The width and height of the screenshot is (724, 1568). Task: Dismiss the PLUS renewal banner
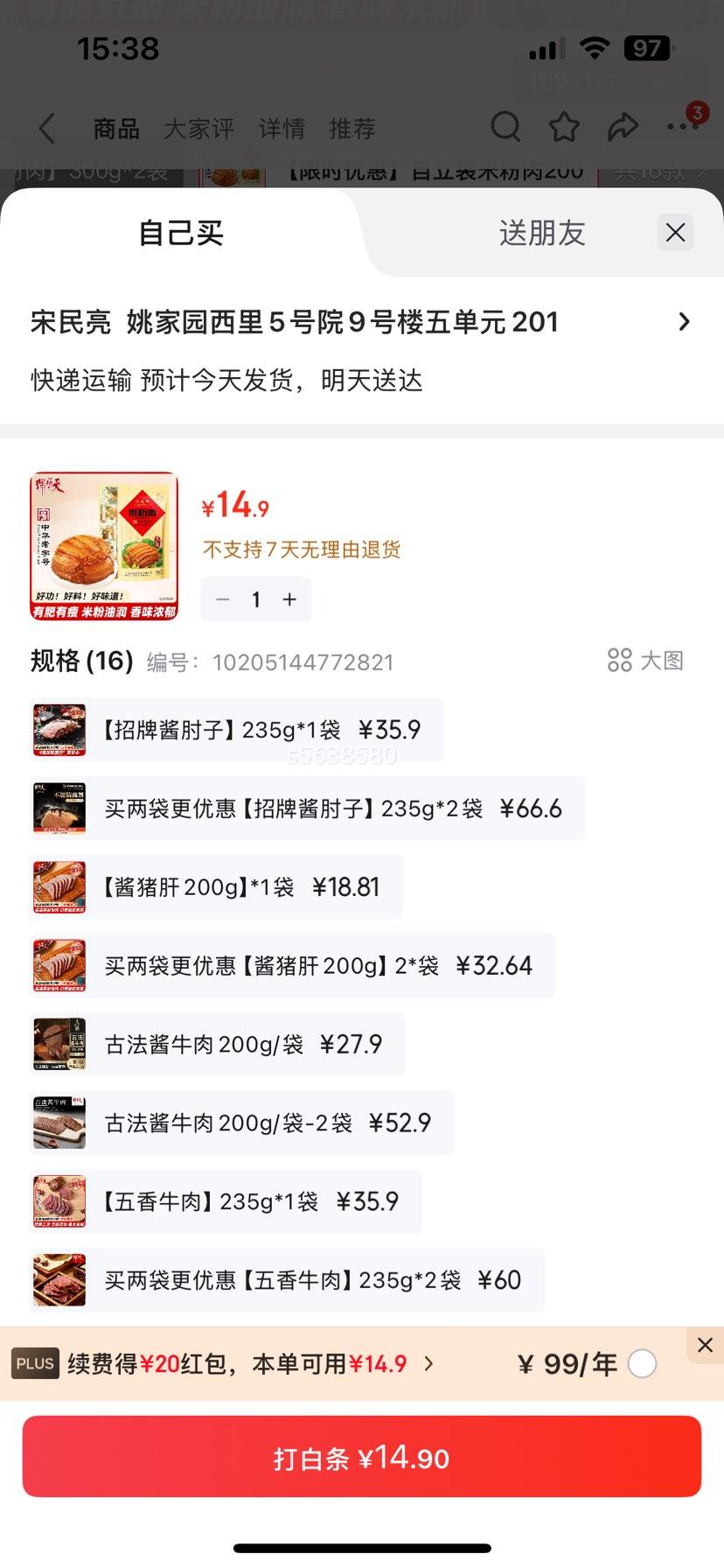tap(705, 1345)
